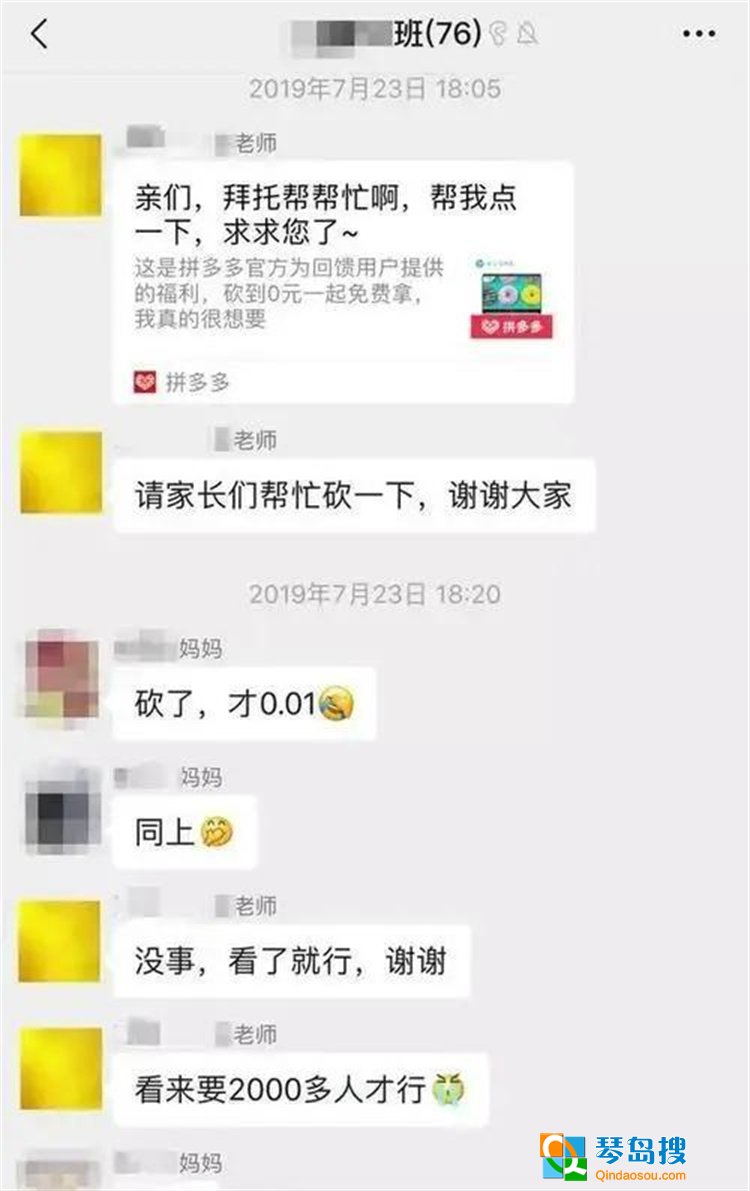Image resolution: width=750 pixels, height=1191 pixels.
Task: Open avatar beside the '同上' message
Action: (61, 805)
